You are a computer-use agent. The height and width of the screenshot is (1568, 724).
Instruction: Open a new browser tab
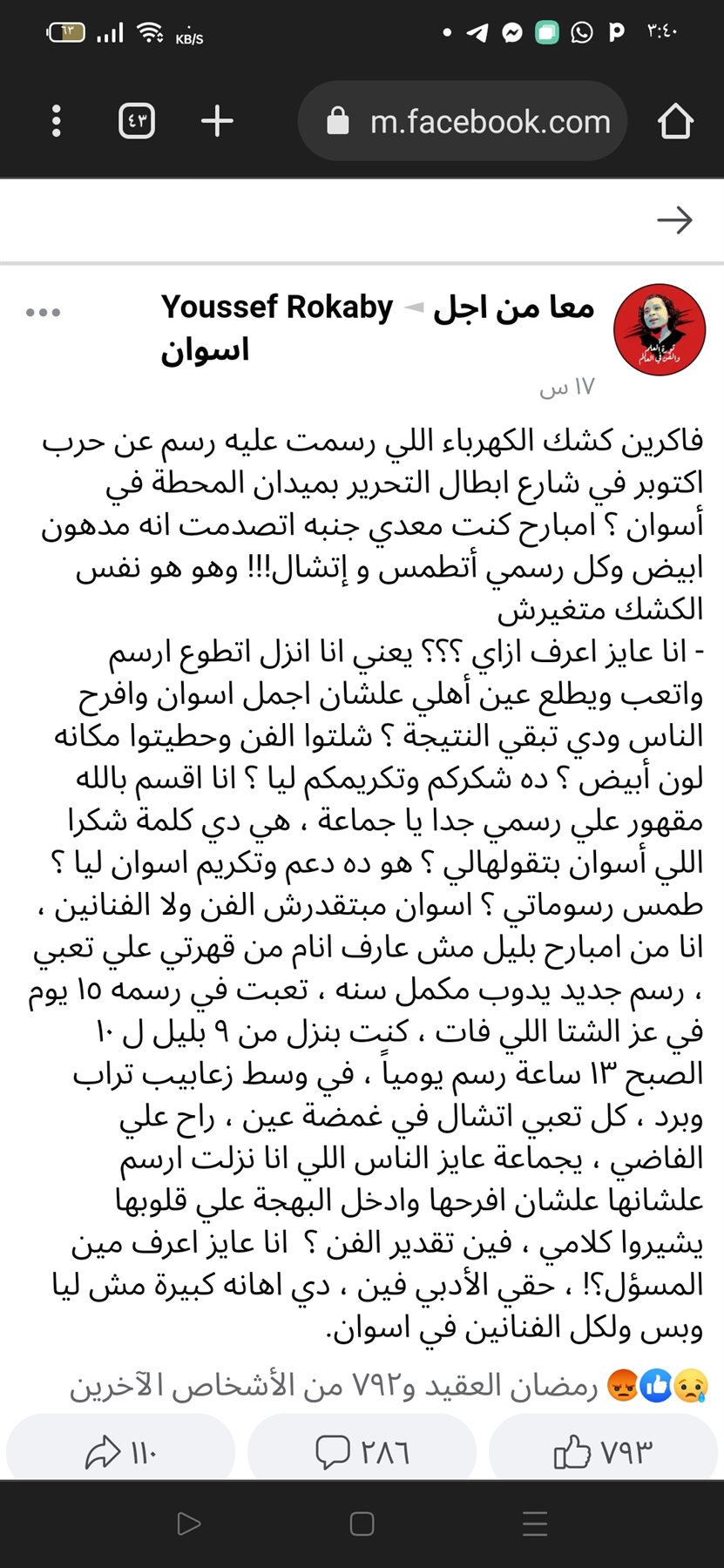(x=217, y=121)
